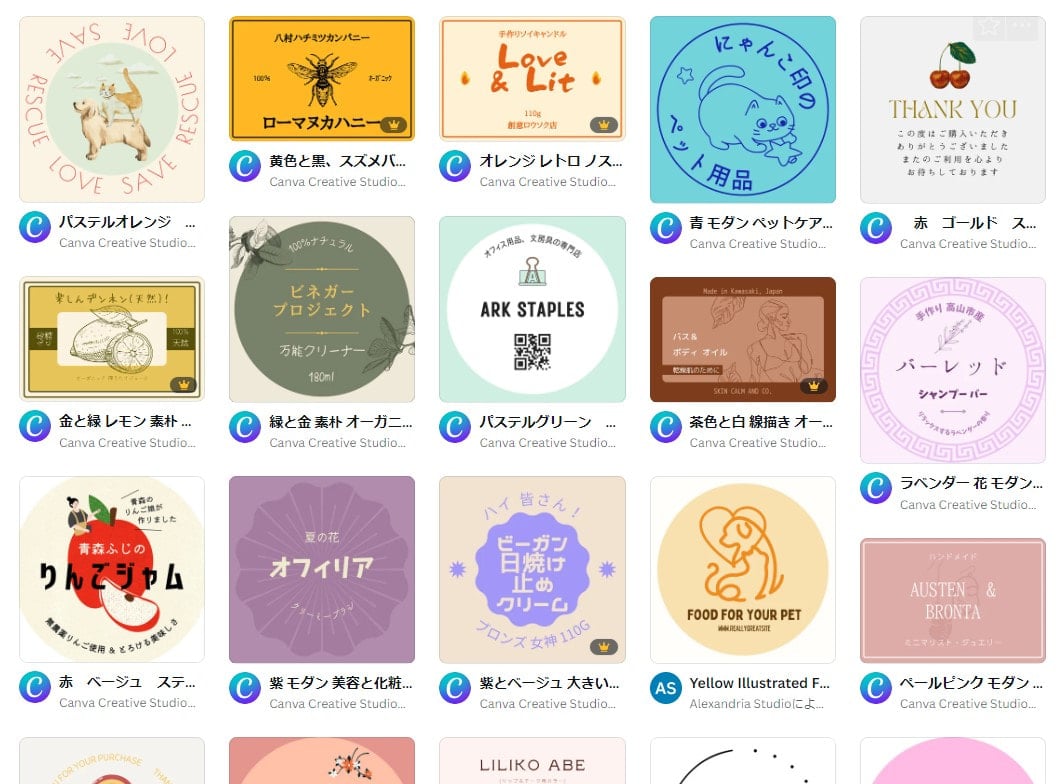Viewport: 1062px width, 784px height.
Task: Star the THANK YOU cherry template
Action: (989, 28)
